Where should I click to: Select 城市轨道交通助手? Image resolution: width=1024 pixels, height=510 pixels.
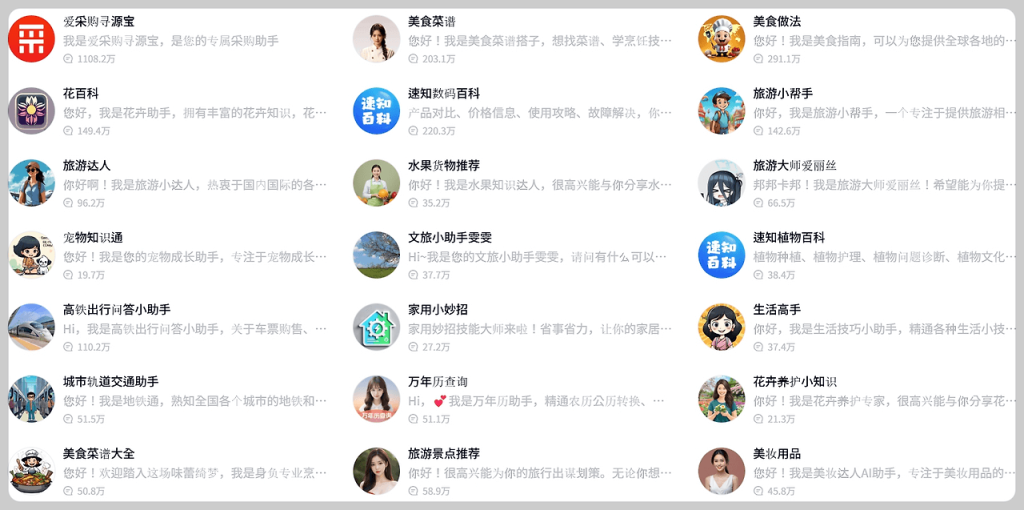pyautogui.click(x=110, y=382)
